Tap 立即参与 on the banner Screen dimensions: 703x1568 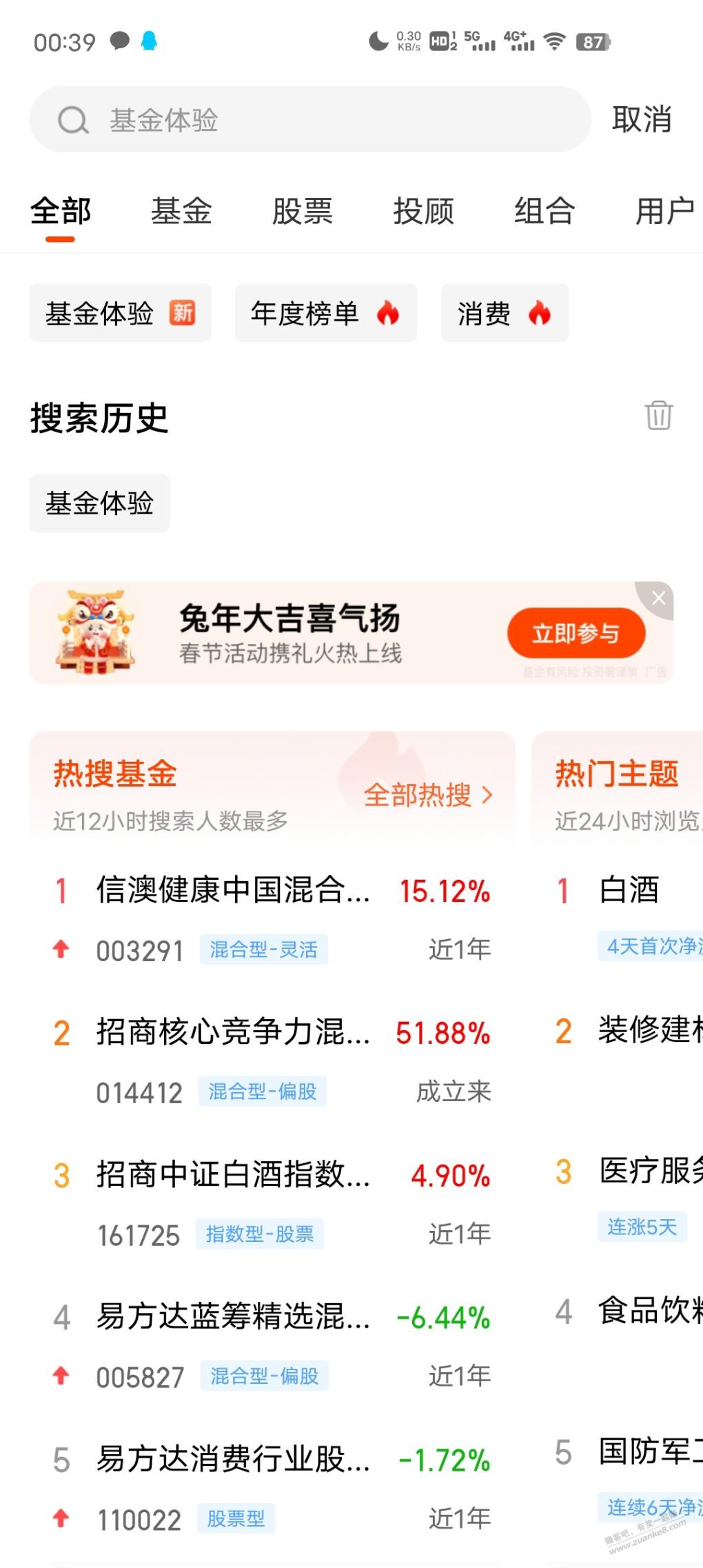tap(575, 633)
